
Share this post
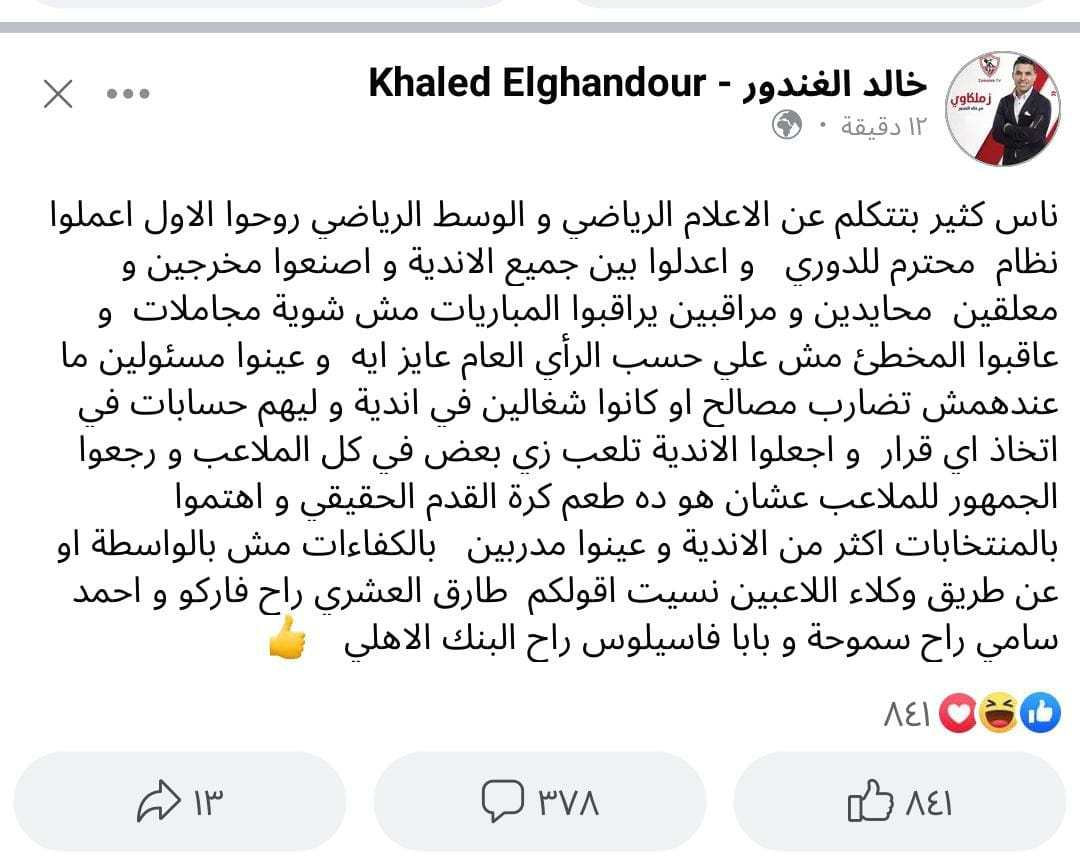(180, 802)
